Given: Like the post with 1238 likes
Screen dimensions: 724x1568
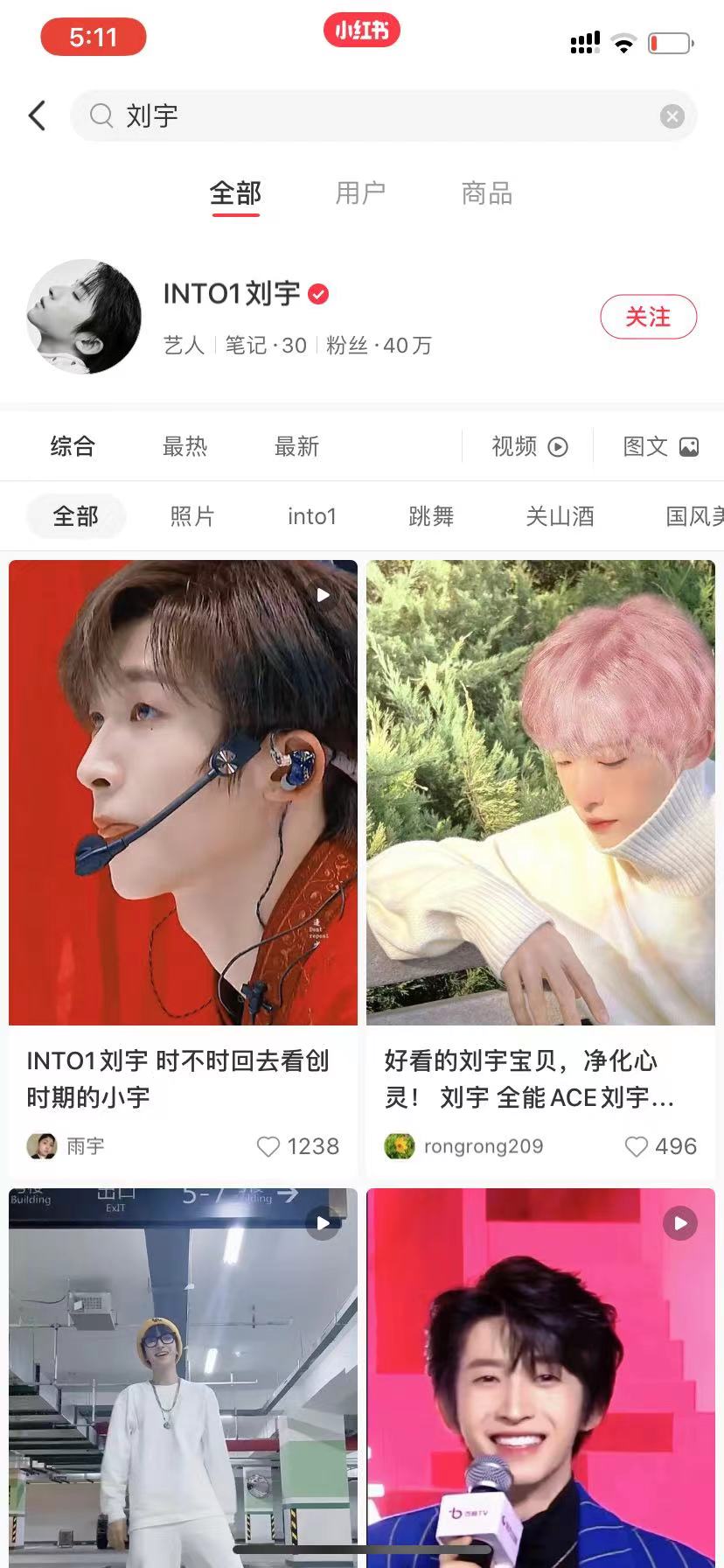Looking at the screenshot, I should [x=268, y=1146].
